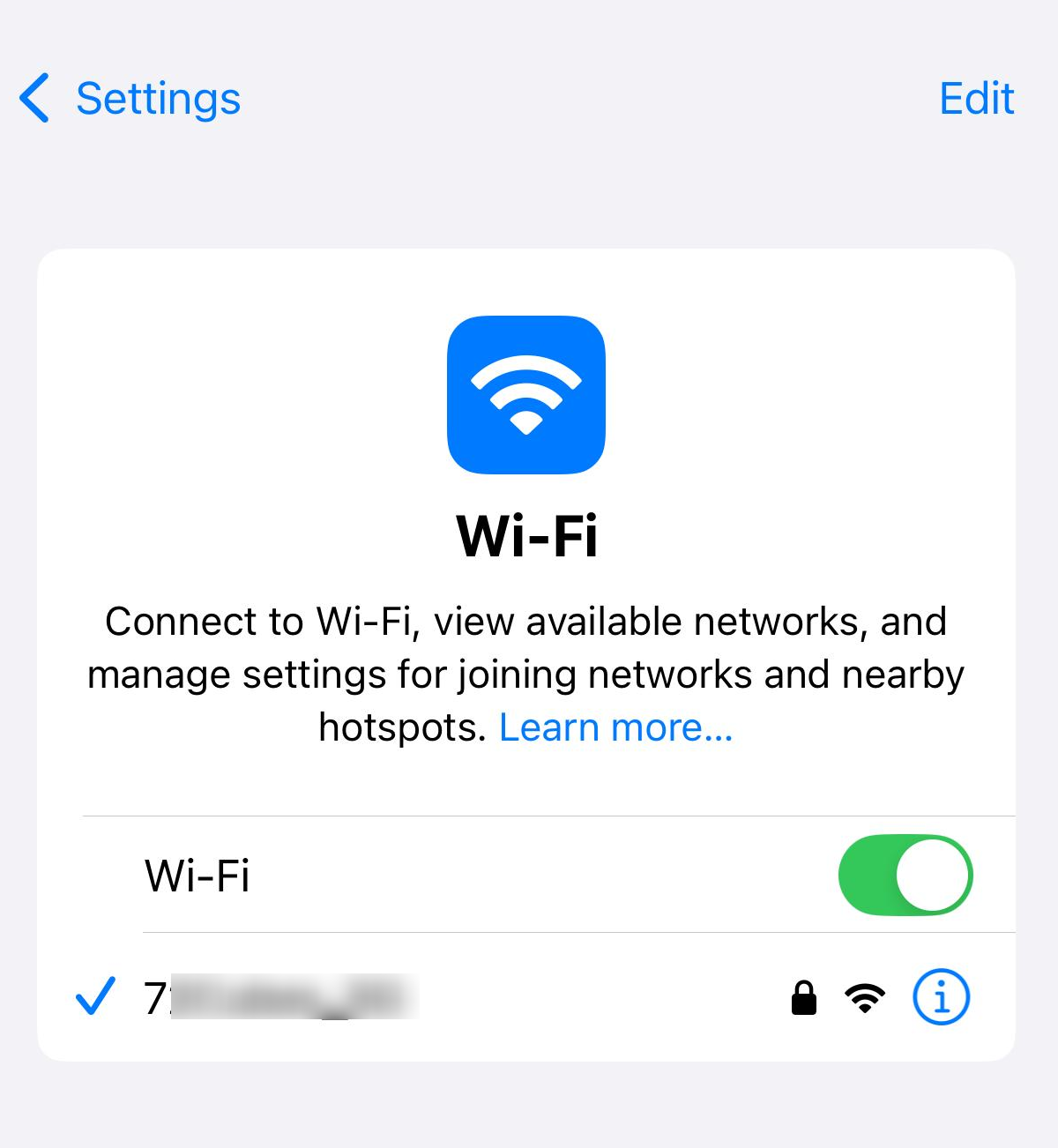Turn off the Wi-Fi switch
This screenshot has width=1058, height=1148.
[905, 875]
